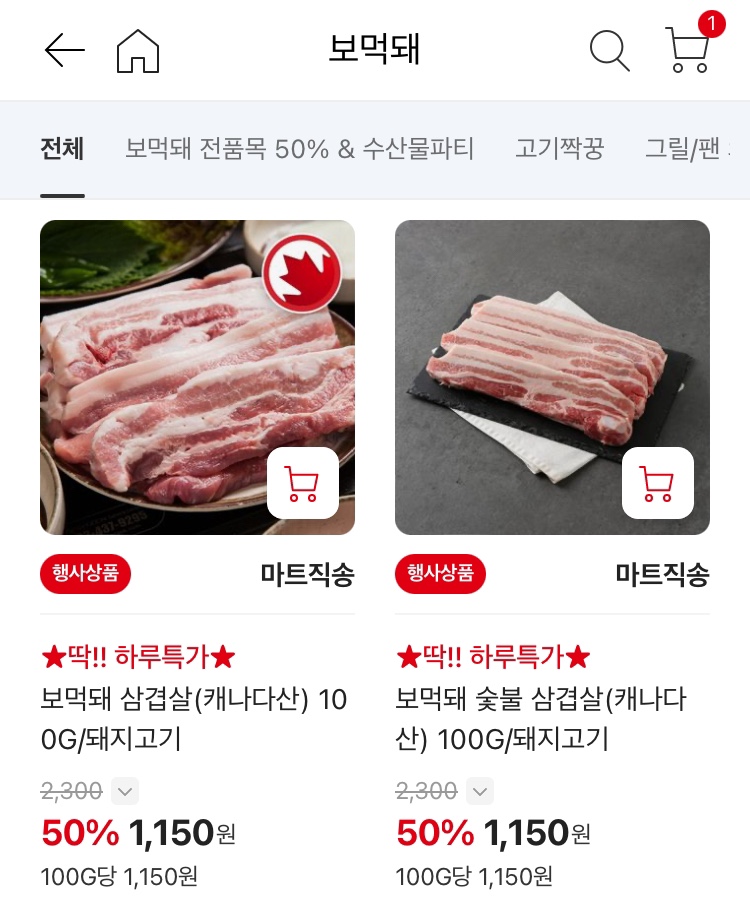This screenshot has height=903, width=750.
Task: Open the search magnifier icon
Action: tap(609, 50)
